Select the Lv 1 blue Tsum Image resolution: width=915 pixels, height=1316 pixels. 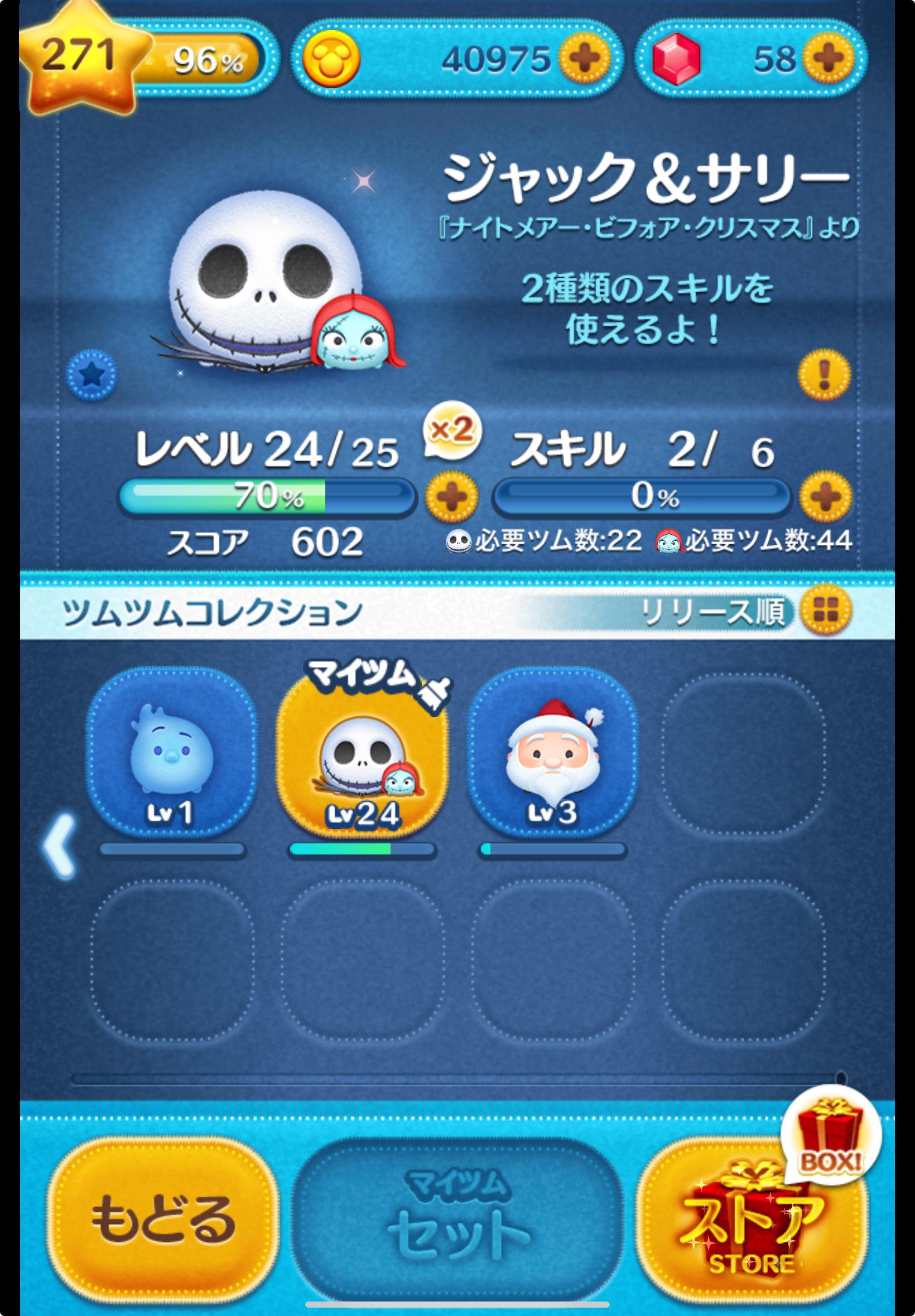pos(171,753)
